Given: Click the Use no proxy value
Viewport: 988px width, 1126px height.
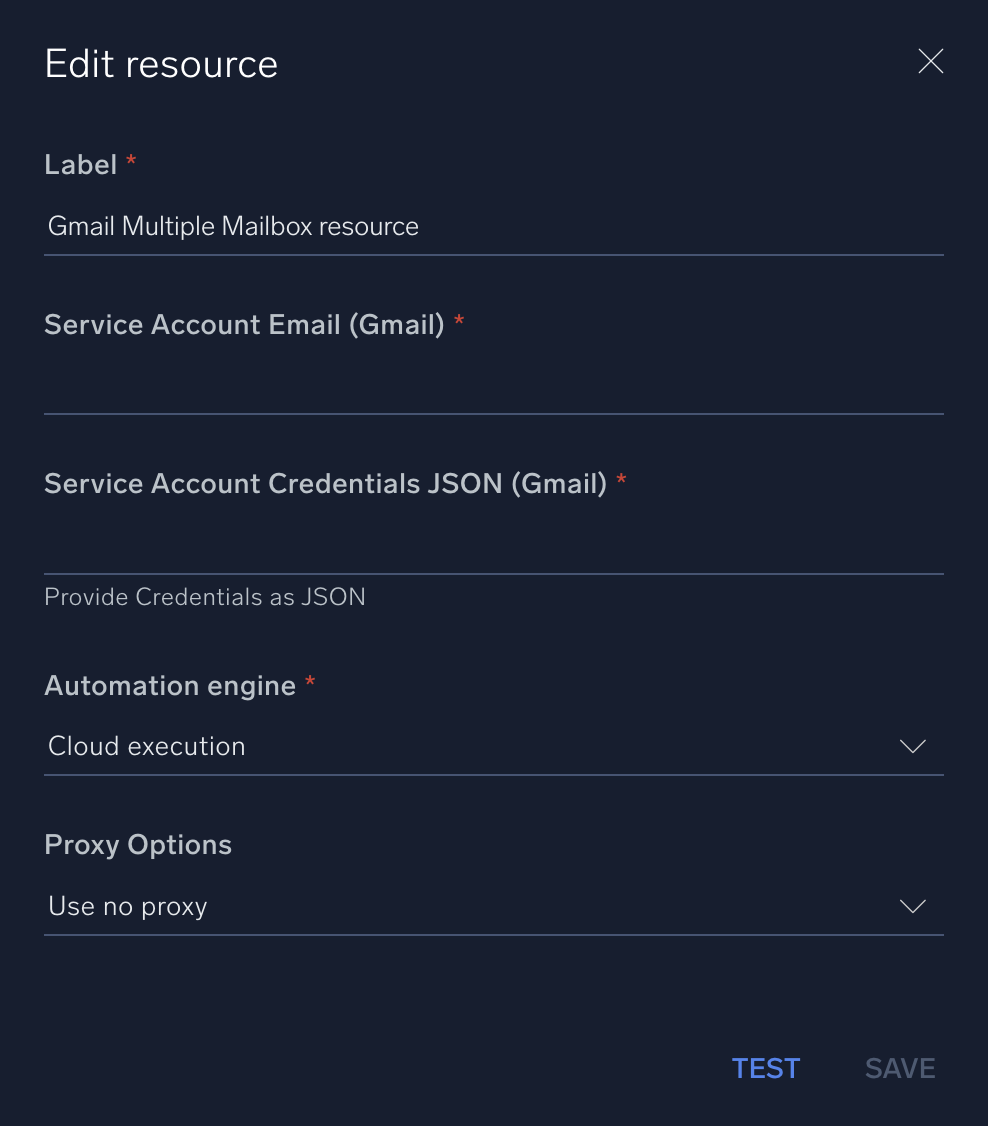Looking at the screenshot, I should tap(127, 906).
